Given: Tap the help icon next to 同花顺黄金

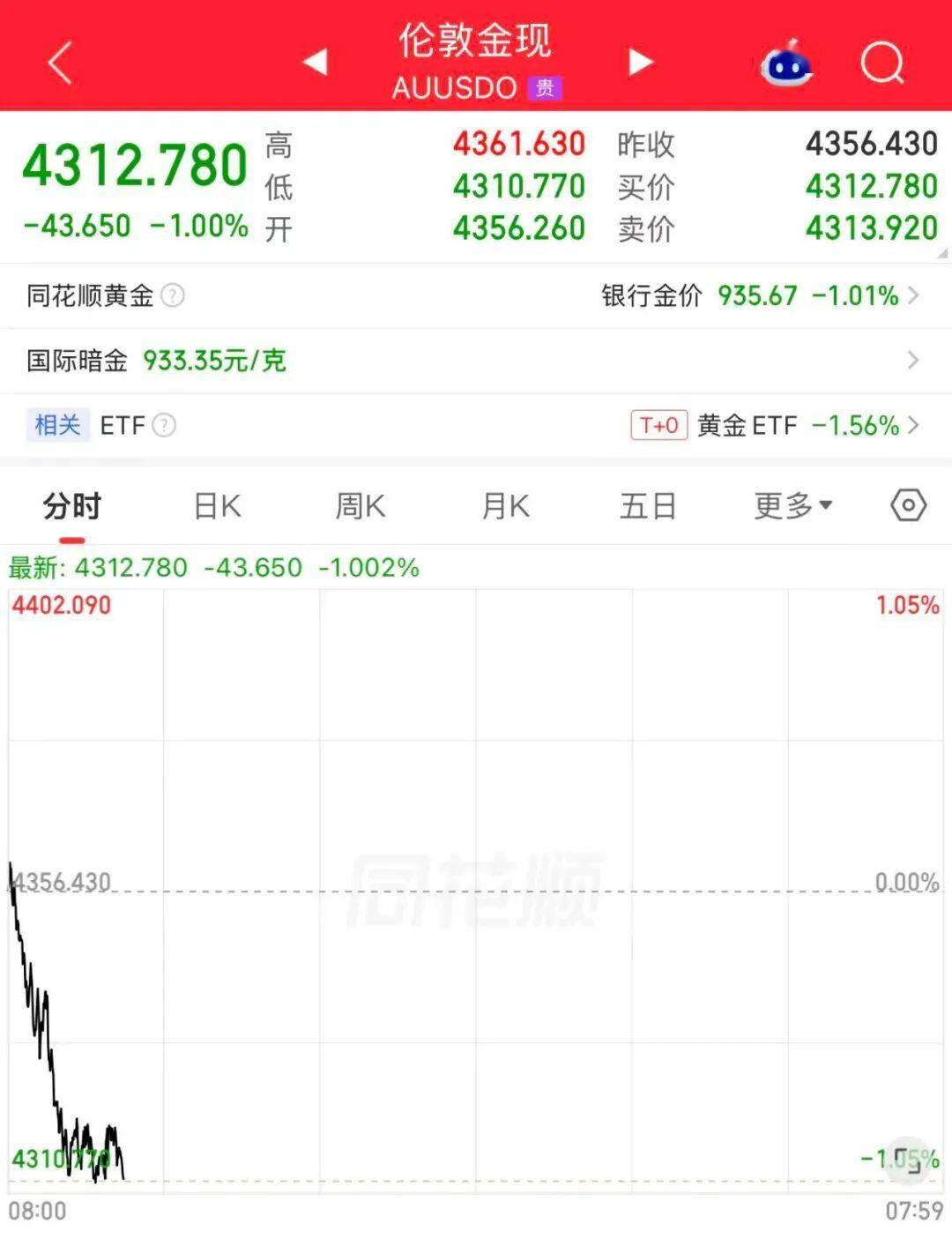Looking at the screenshot, I should (173, 295).
